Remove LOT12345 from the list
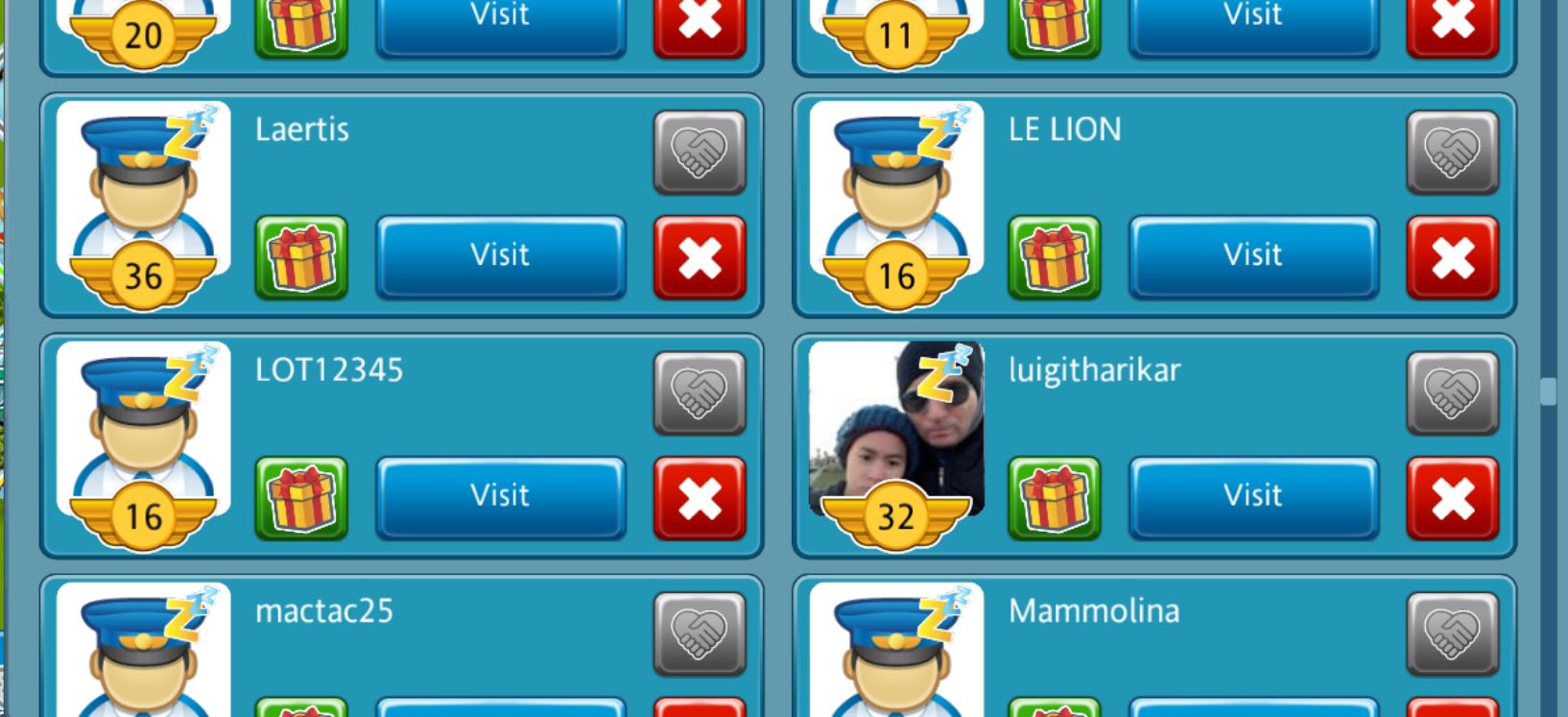The height and width of the screenshot is (717, 1568). [700, 498]
